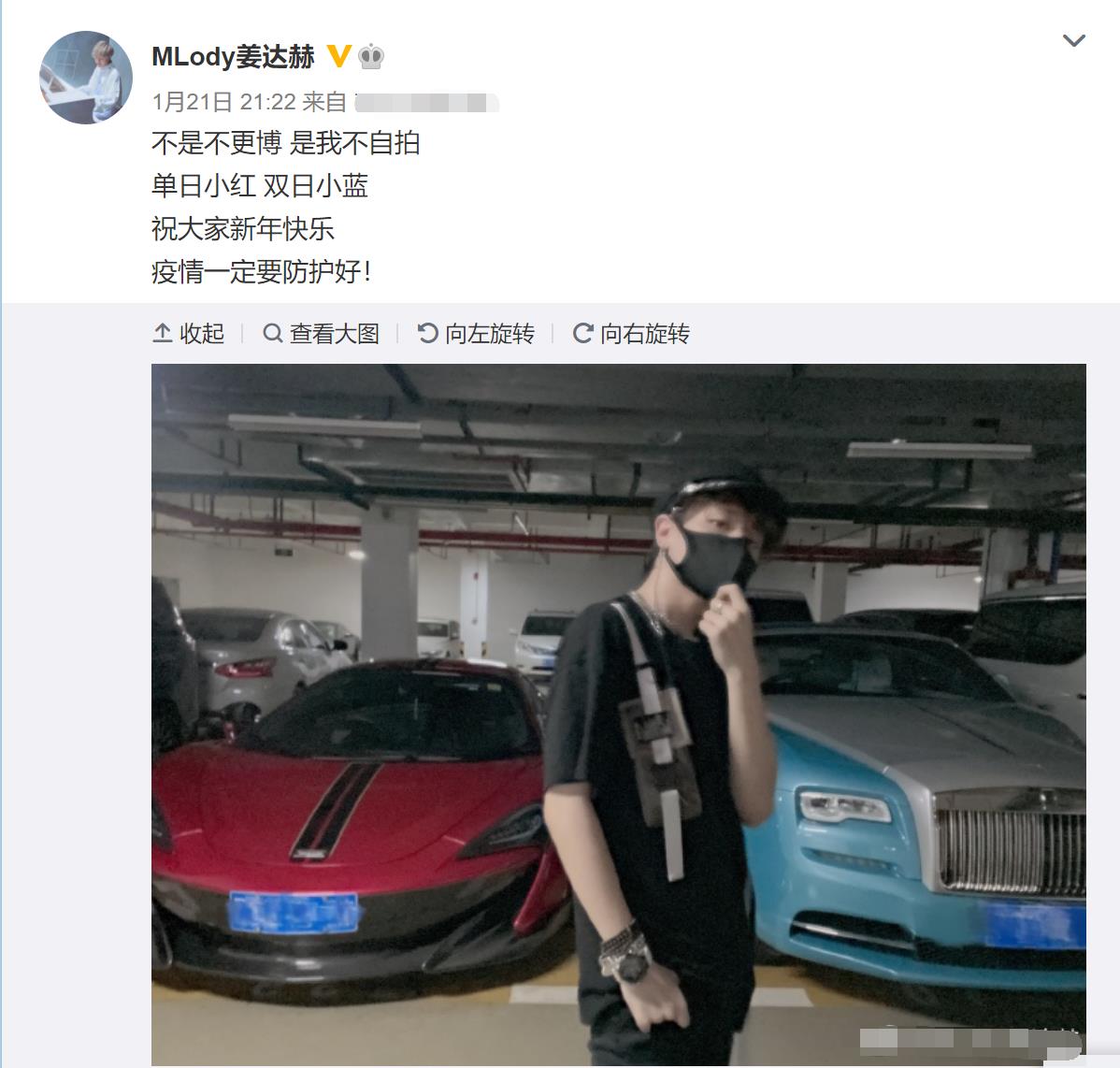This screenshot has height=1068, width=1120.
Task: Open the 1月21日 21:22 timestamp link
Action: tap(223, 101)
